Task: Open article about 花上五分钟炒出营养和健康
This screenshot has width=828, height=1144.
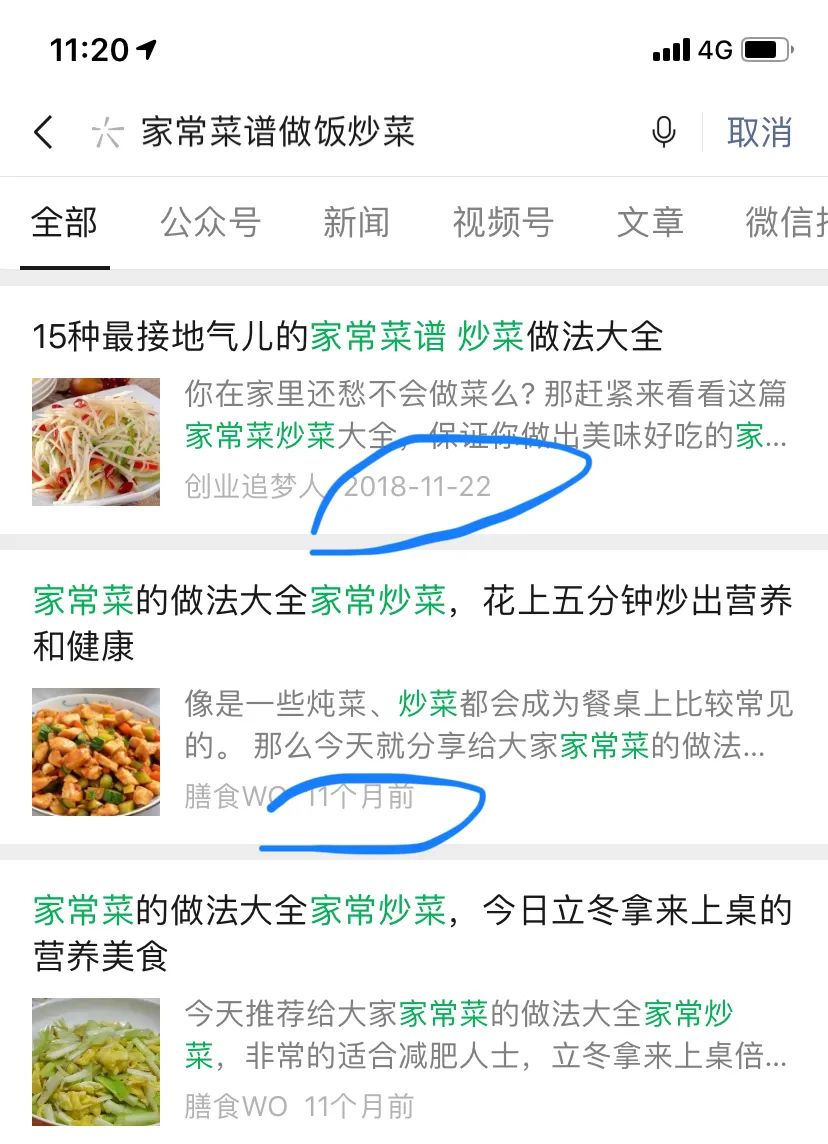Action: 412,622
